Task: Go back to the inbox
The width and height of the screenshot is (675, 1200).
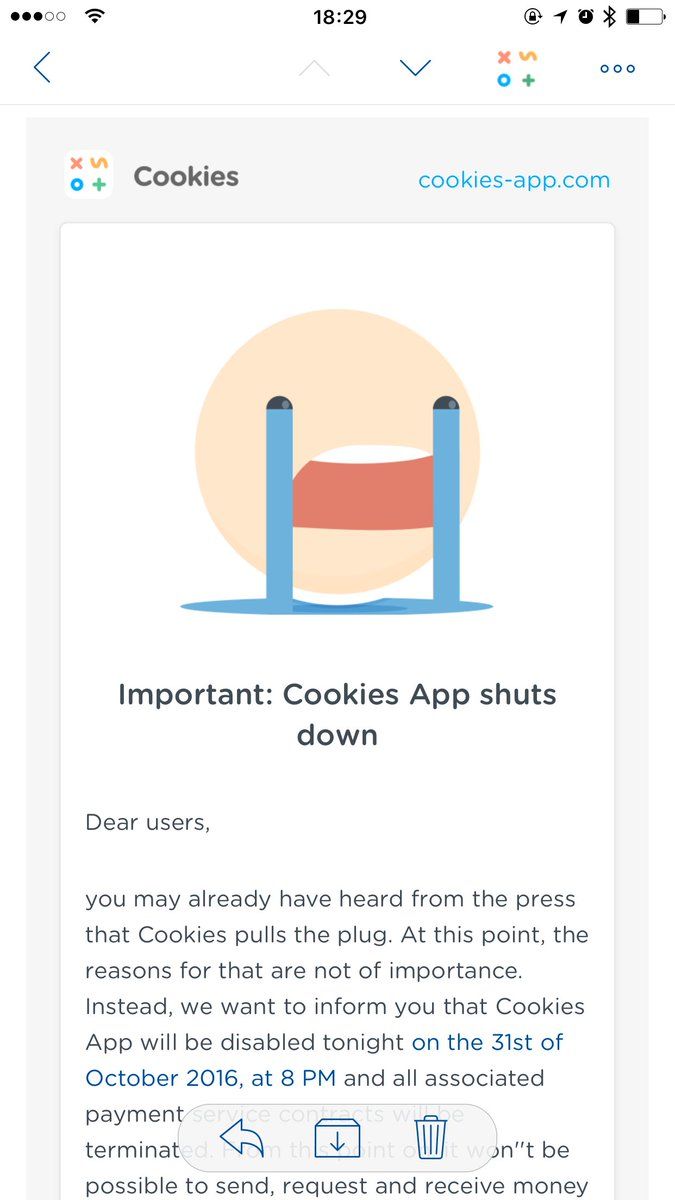Action: pos(42,68)
